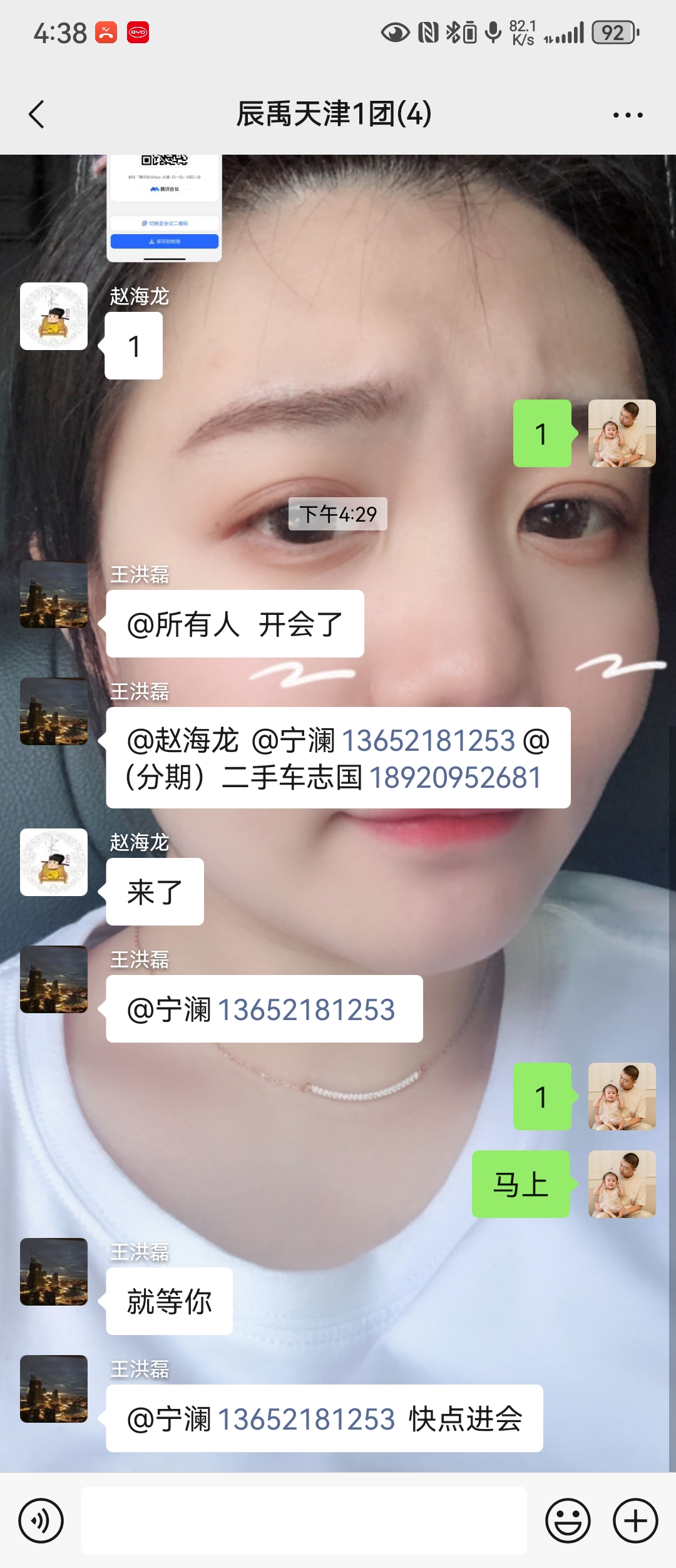Image resolution: width=676 pixels, height=1568 pixels.
Task: Open my own avatar beside 马上
Action: click(622, 1184)
